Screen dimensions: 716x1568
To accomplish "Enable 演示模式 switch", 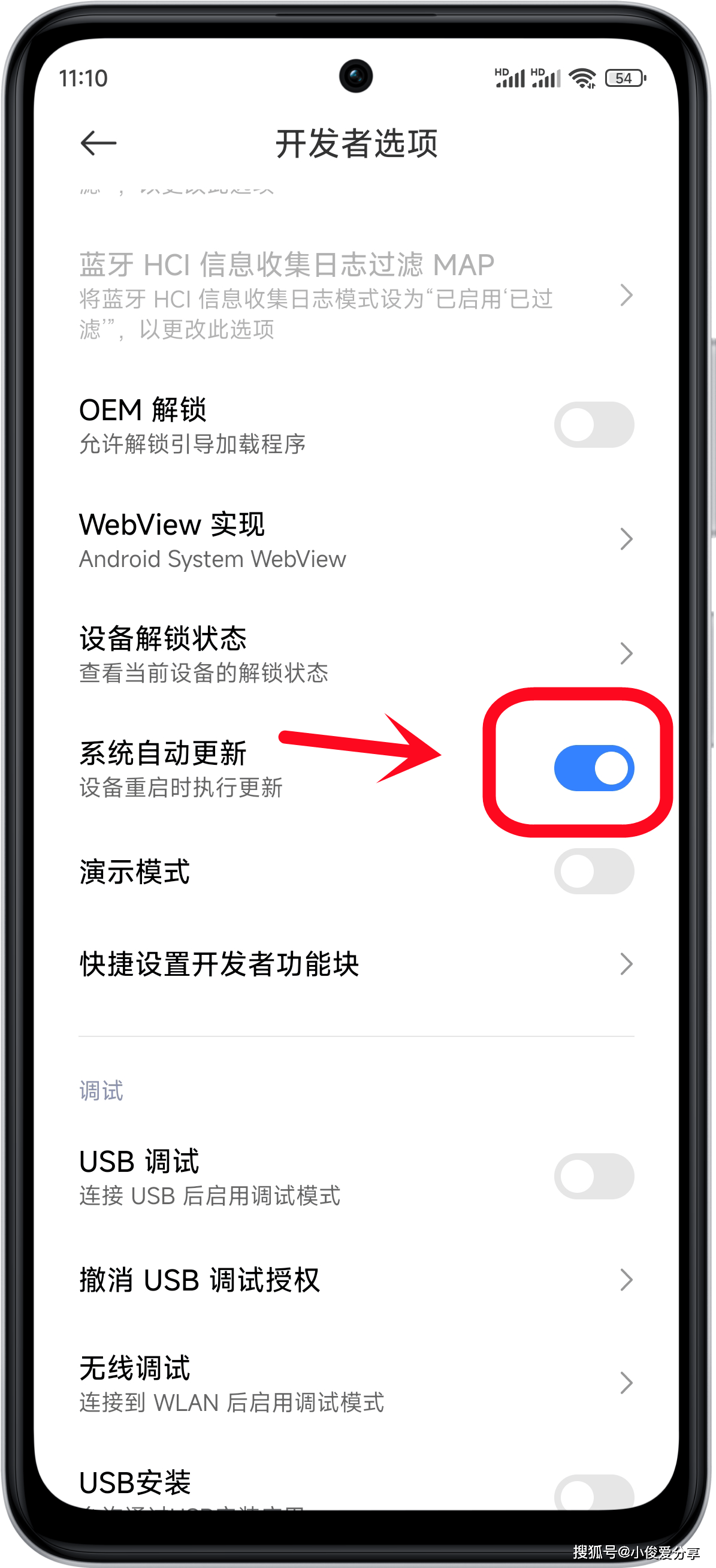I will coord(593,871).
